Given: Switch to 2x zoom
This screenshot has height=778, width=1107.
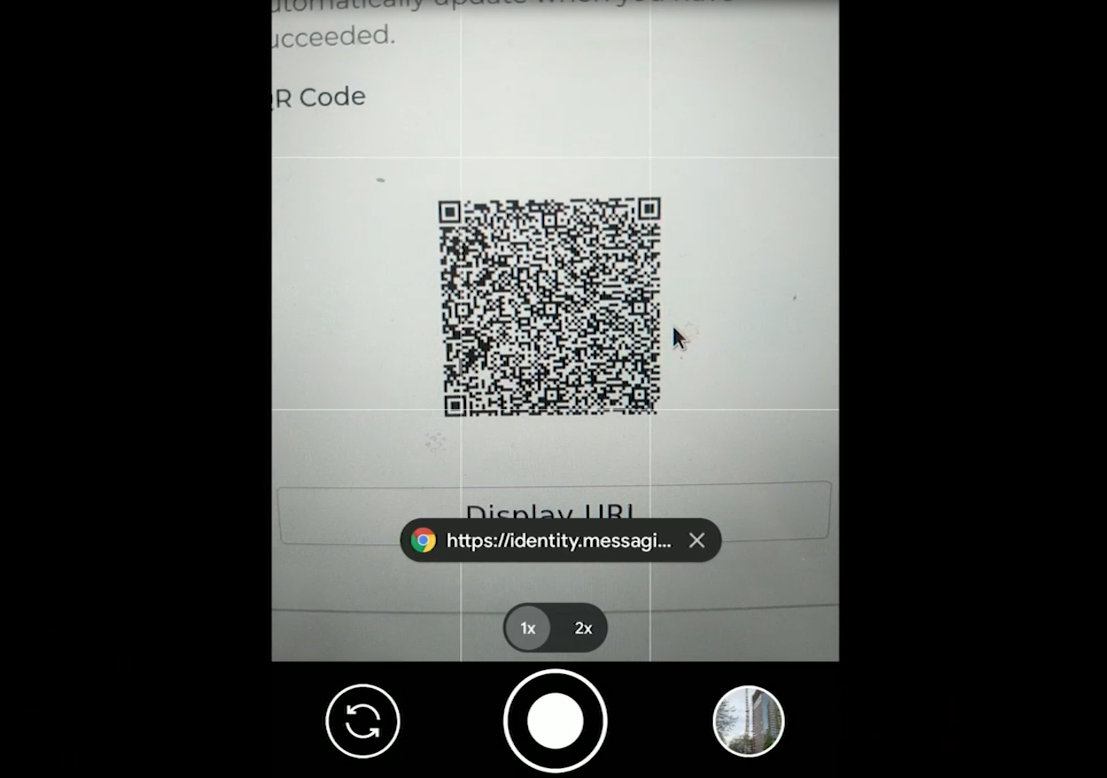Looking at the screenshot, I should pos(583,628).
